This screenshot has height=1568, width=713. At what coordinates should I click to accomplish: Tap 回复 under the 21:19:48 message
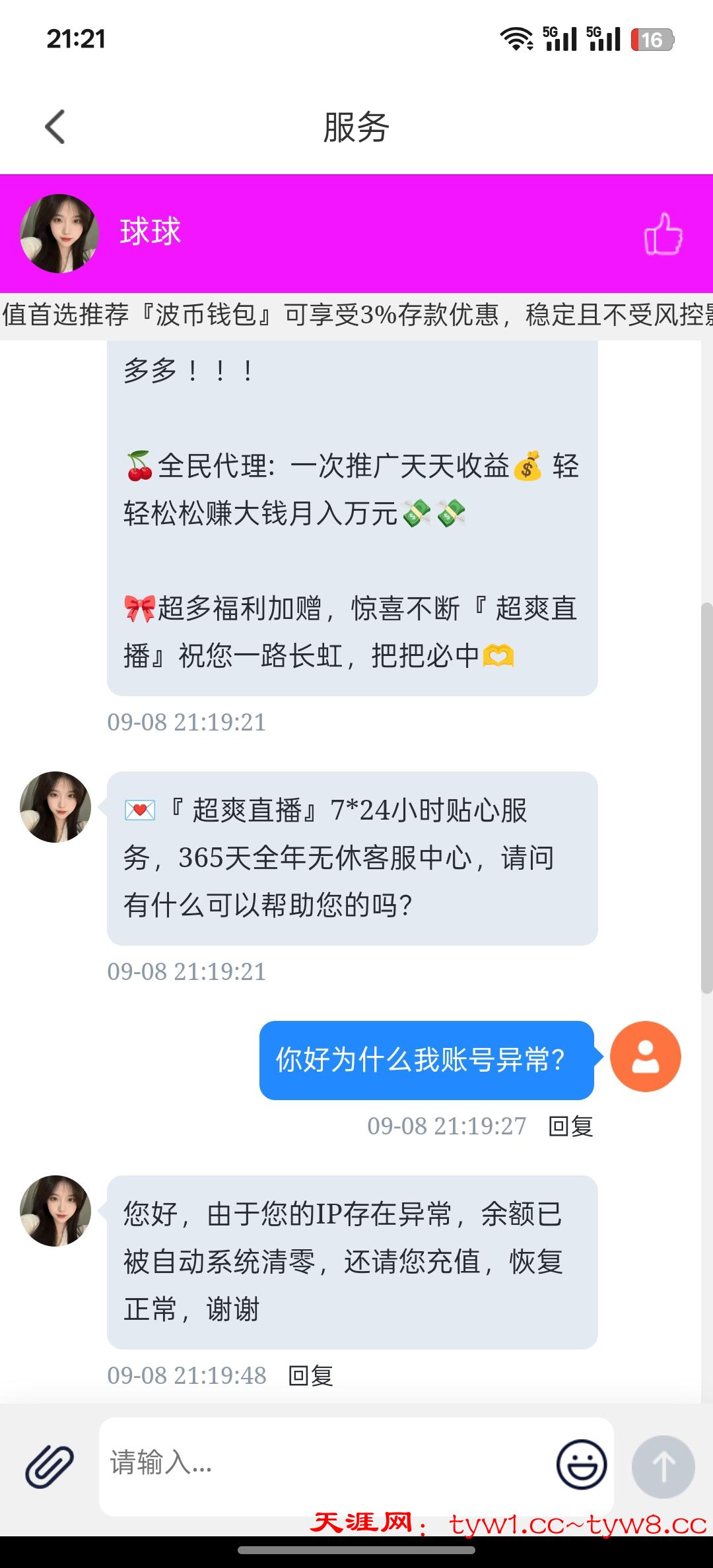(310, 1375)
